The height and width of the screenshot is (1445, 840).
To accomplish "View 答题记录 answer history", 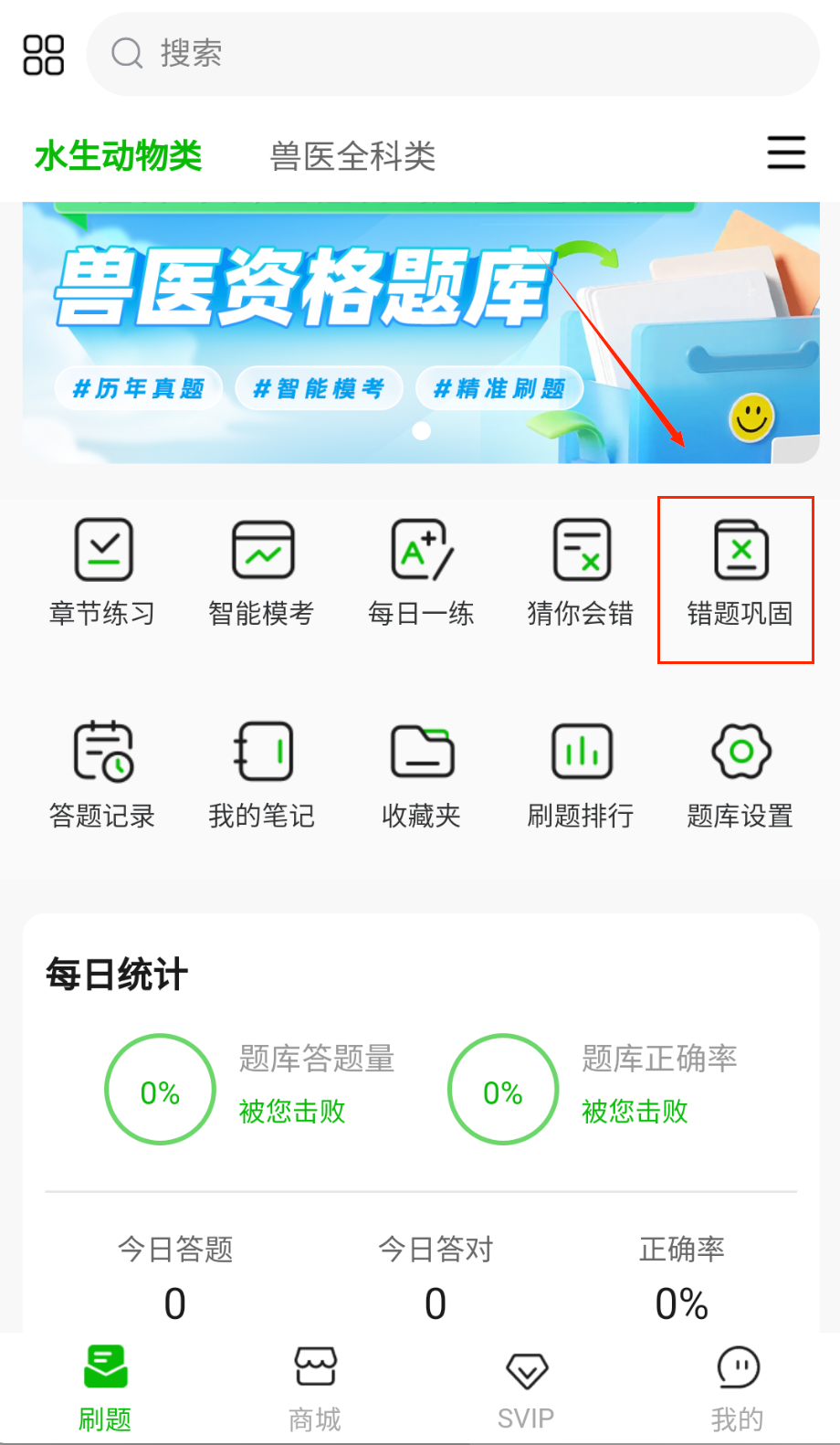I will tap(102, 775).
